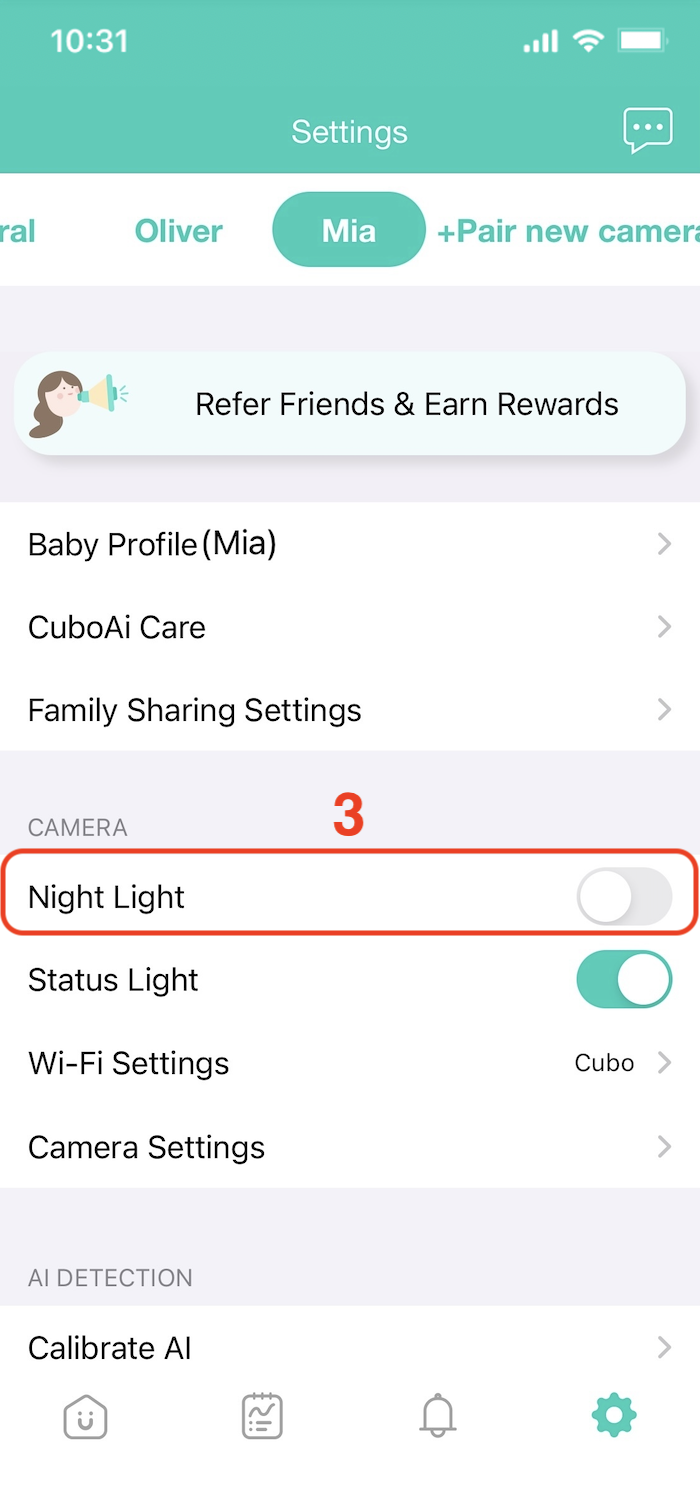Disable the Status Light toggle

point(623,979)
